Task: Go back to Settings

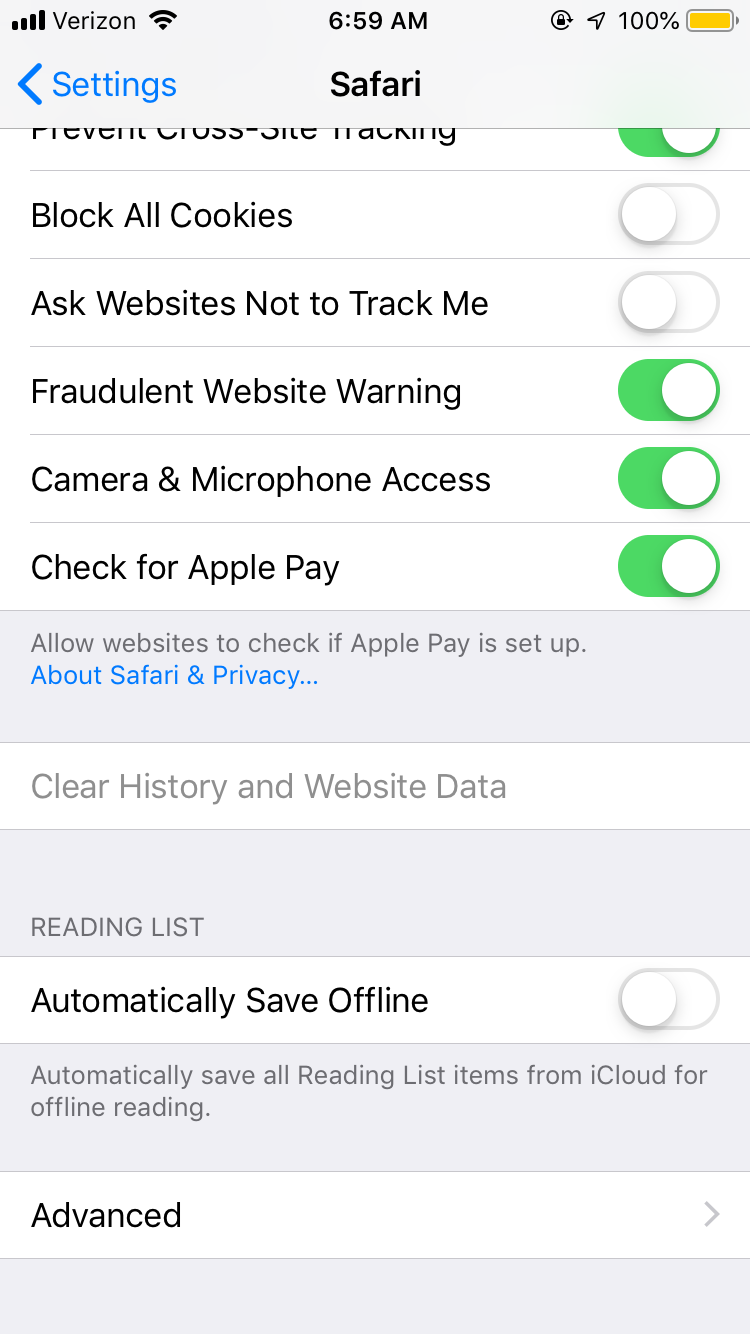Action: click(x=97, y=85)
